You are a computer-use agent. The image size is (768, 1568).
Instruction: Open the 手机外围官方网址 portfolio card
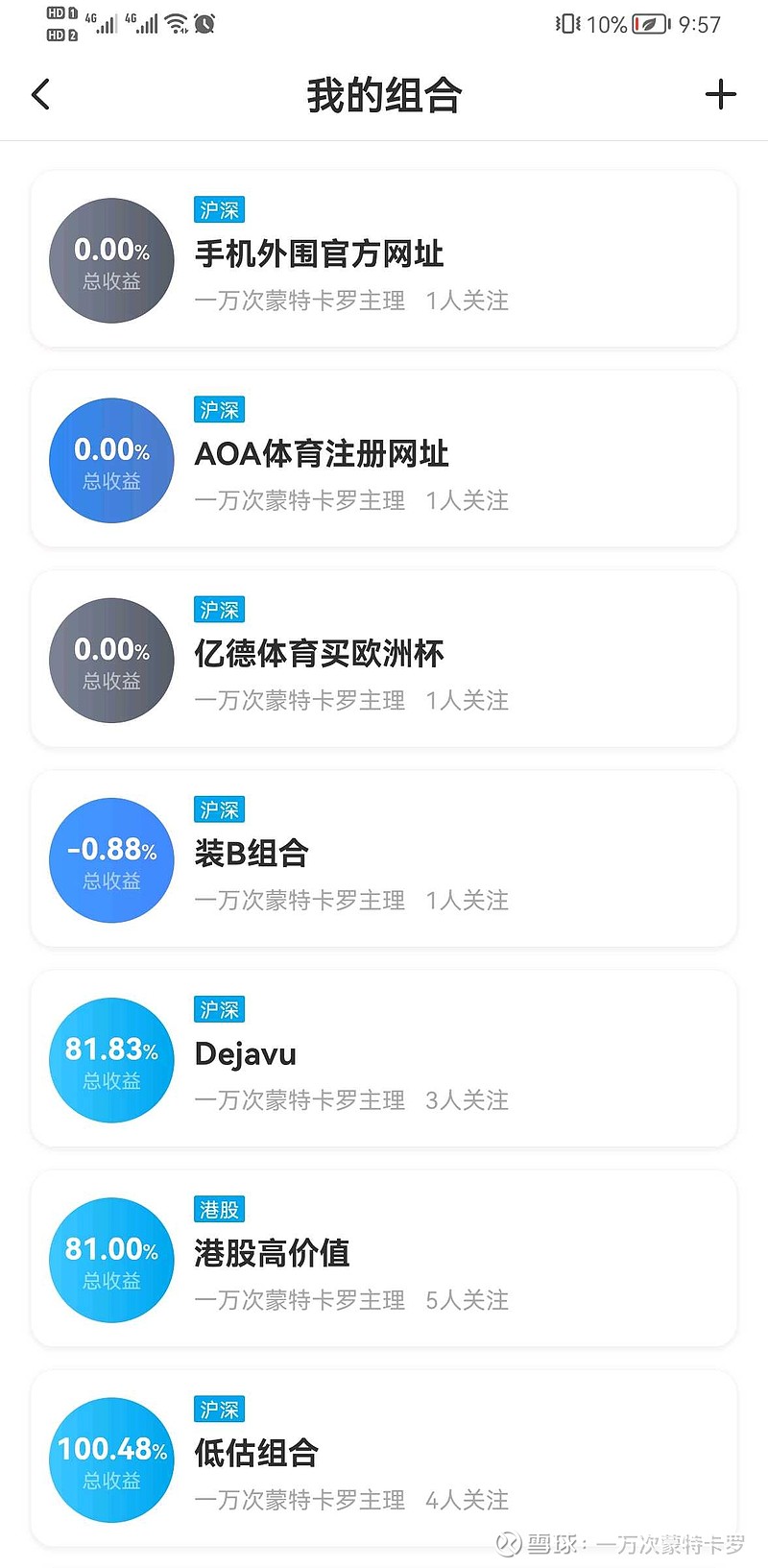384,259
